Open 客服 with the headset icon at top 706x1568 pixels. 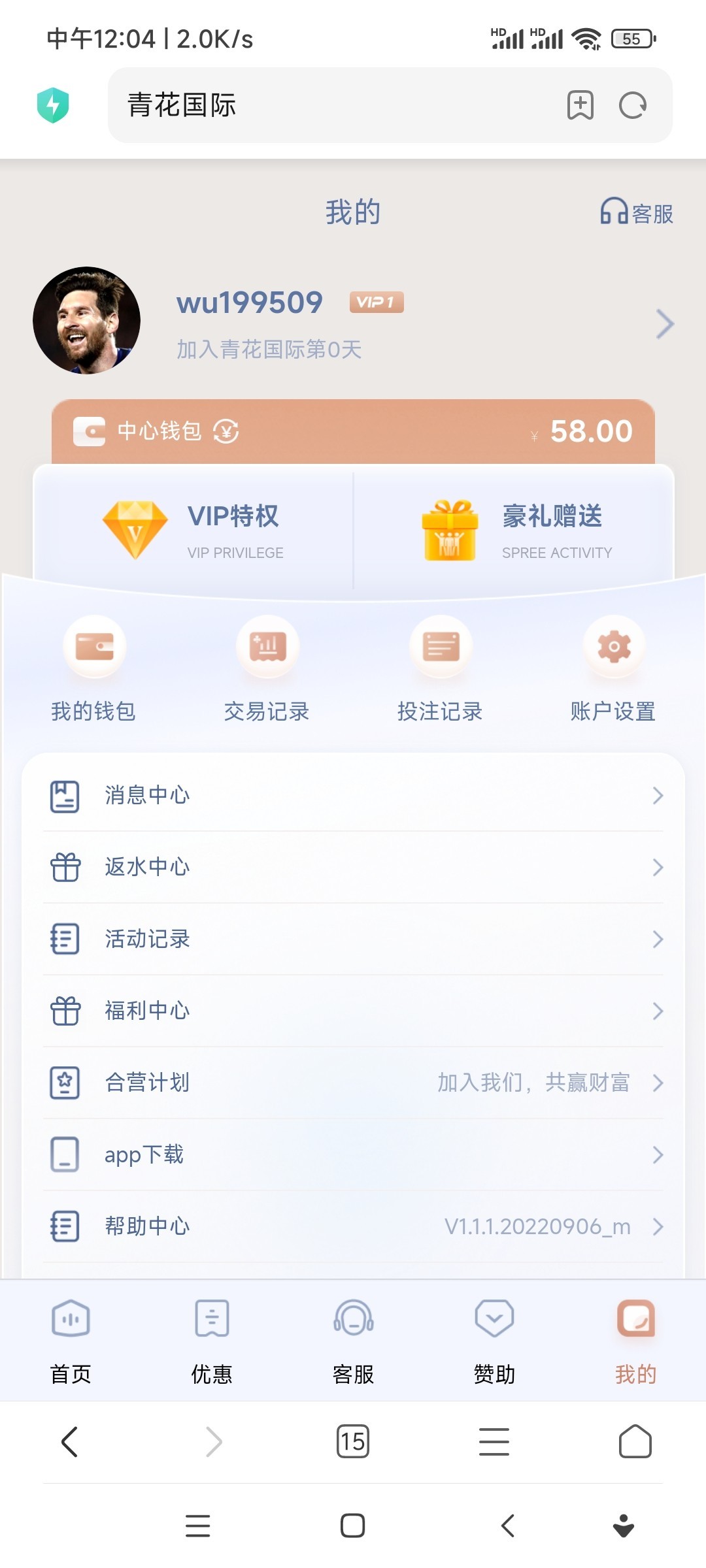637,213
